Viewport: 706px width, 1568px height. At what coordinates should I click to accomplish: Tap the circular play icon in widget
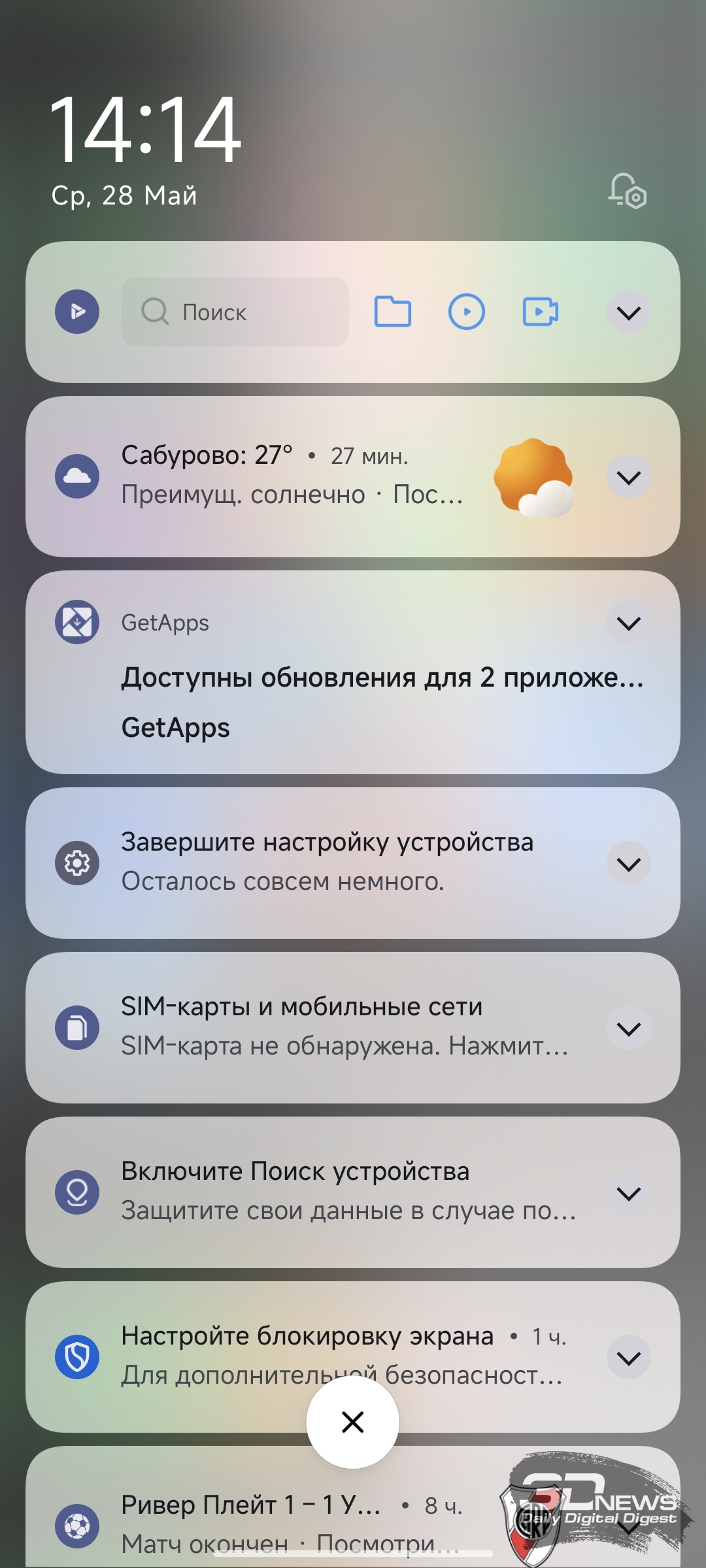click(466, 312)
